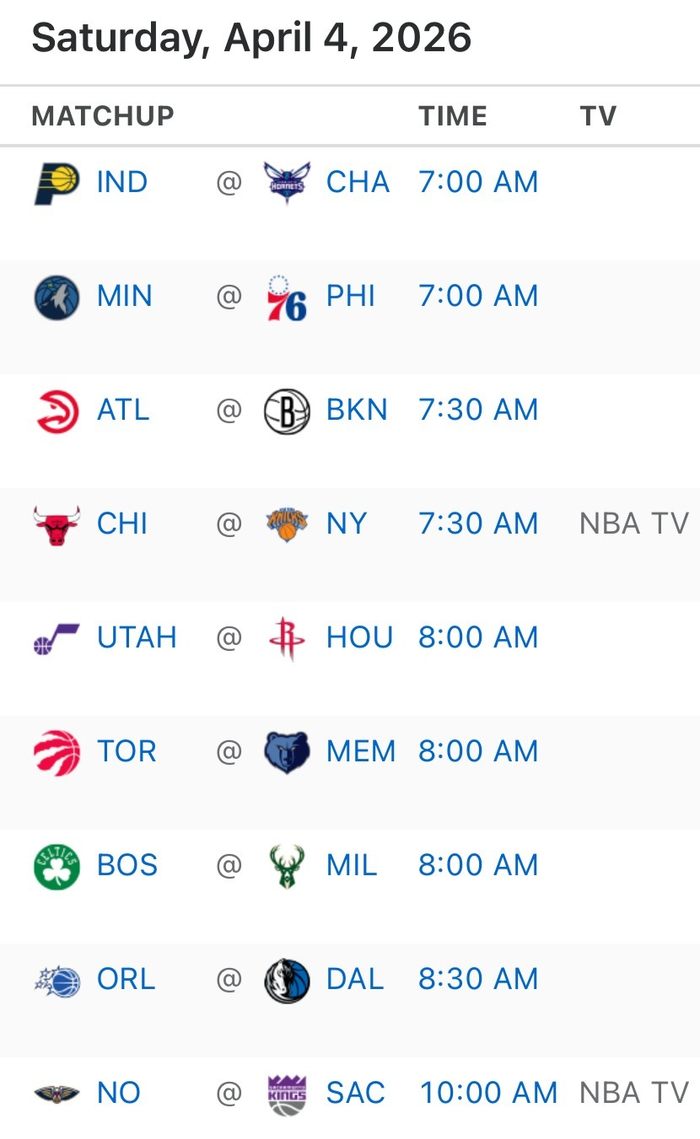Open the ATL team page
700x1139 pixels.
pos(123,410)
